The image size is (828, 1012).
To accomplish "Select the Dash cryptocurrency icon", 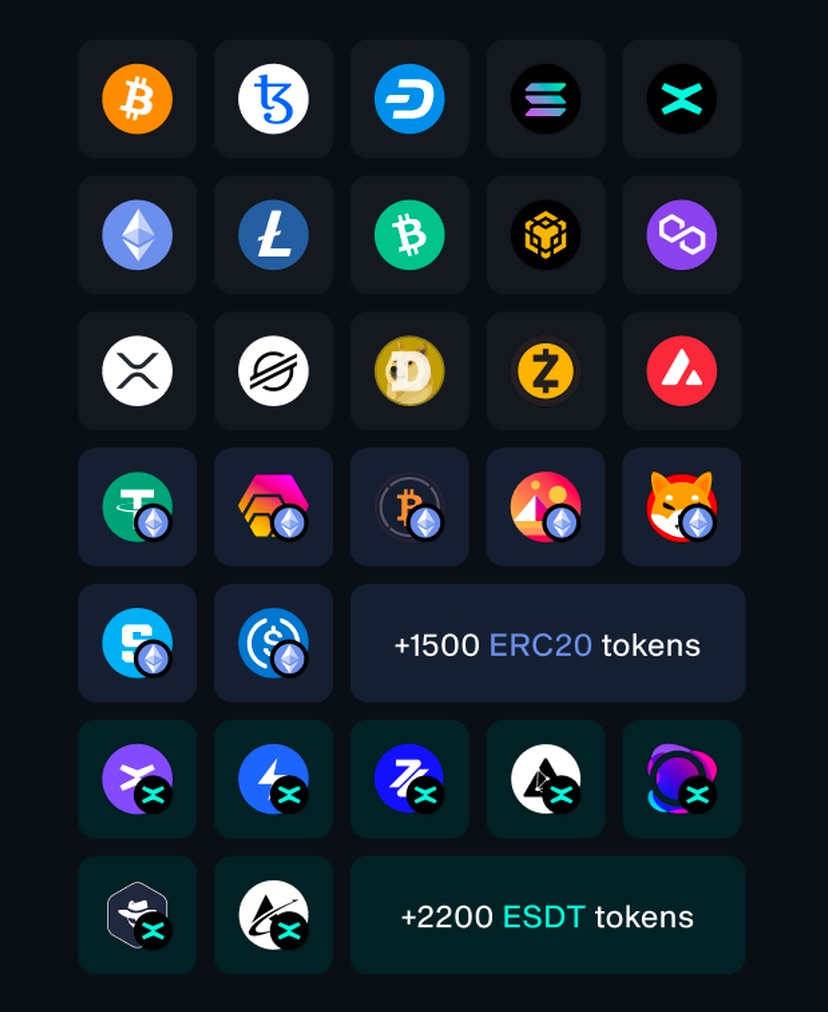I will pyautogui.click(x=409, y=98).
